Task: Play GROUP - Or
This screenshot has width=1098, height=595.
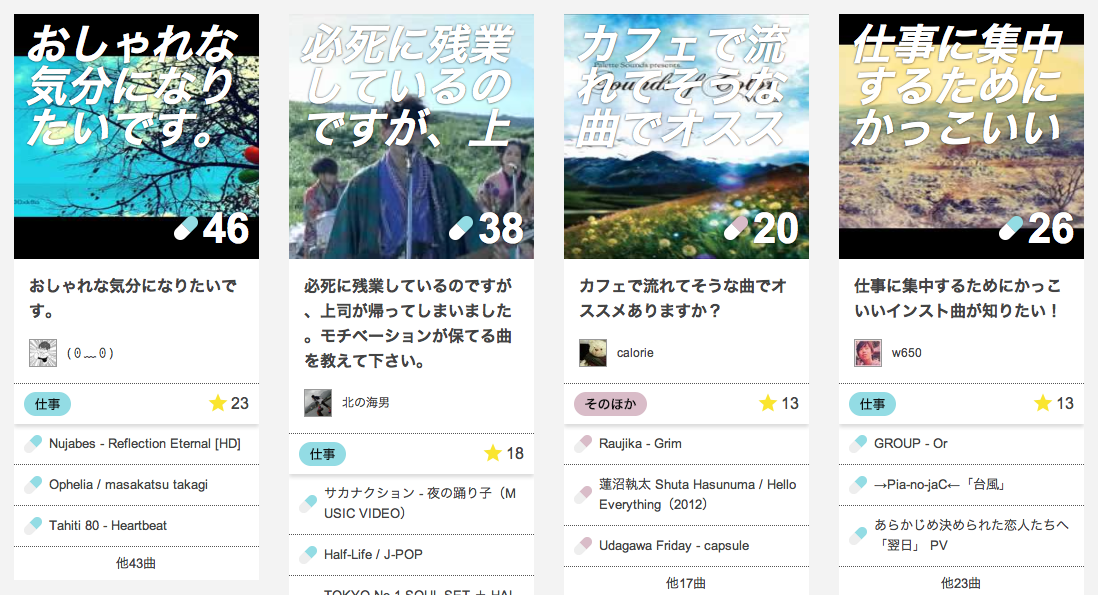Action: pos(910,444)
